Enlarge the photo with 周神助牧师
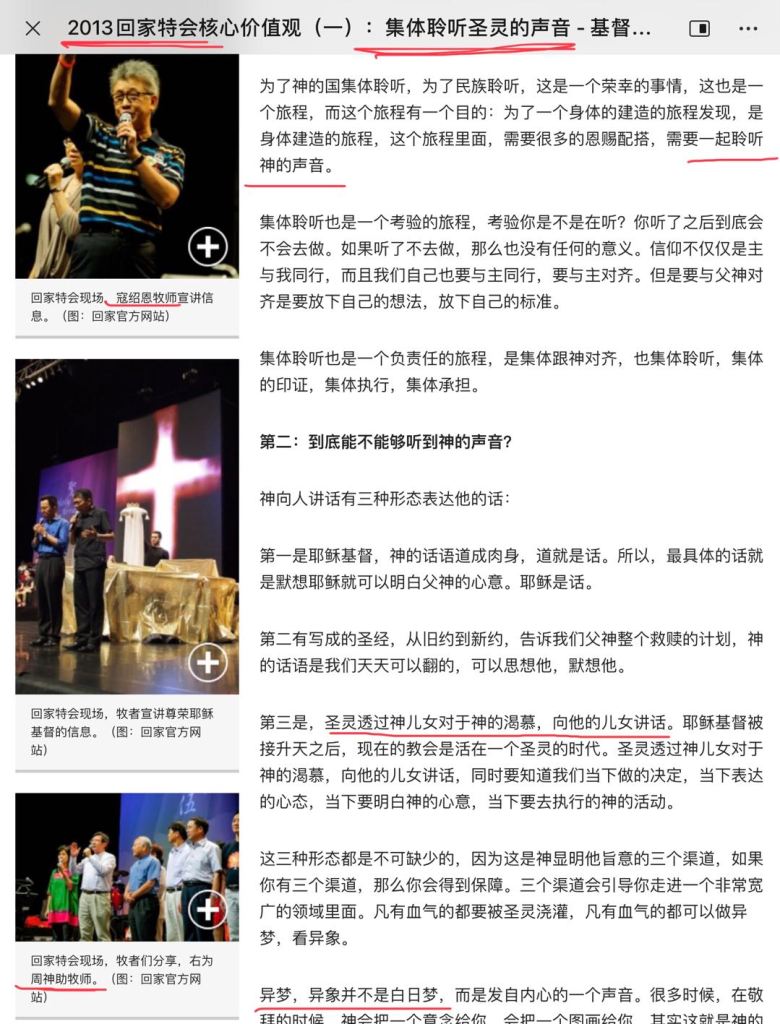This screenshot has width=780, height=1024. (x=208, y=909)
